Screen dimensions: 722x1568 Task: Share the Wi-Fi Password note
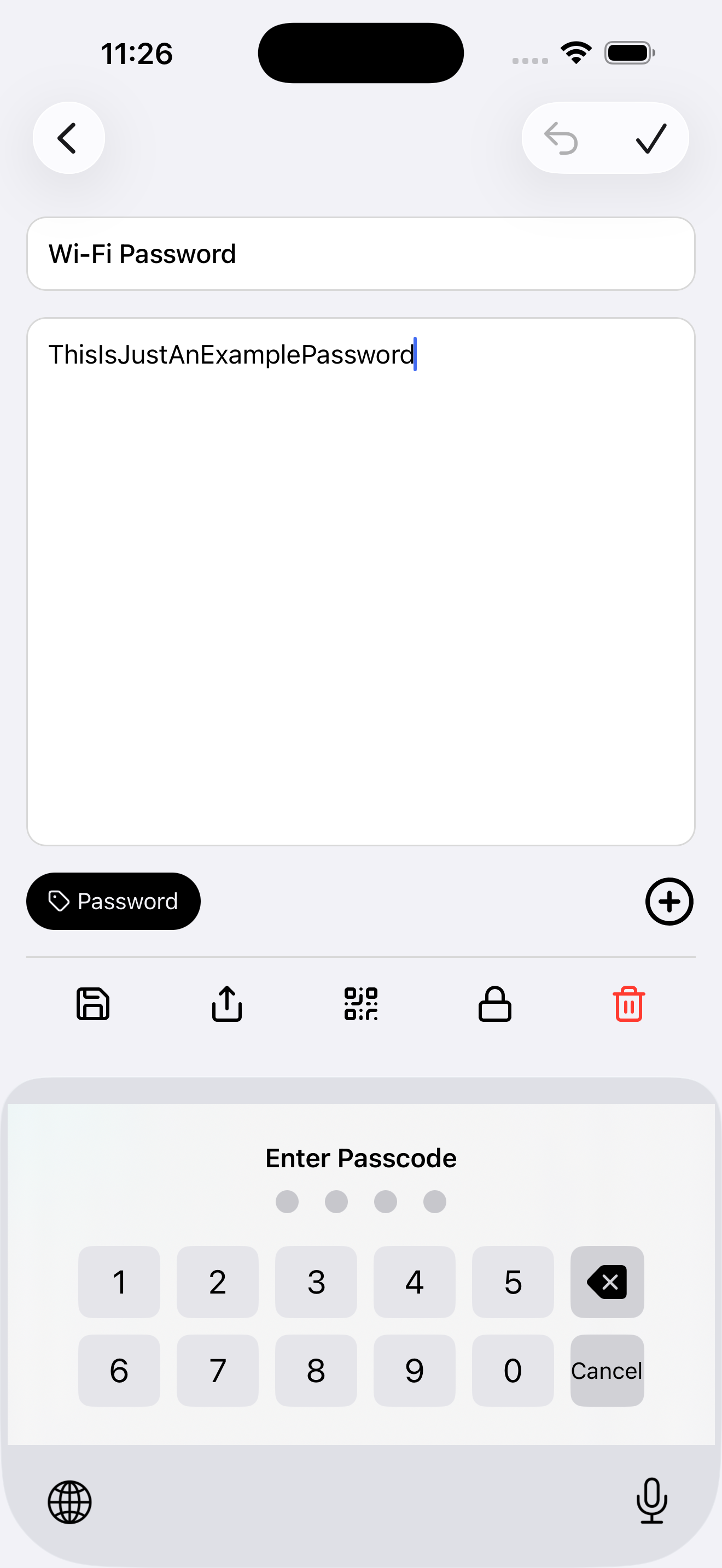pyautogui.click(x=226, y=1003)
